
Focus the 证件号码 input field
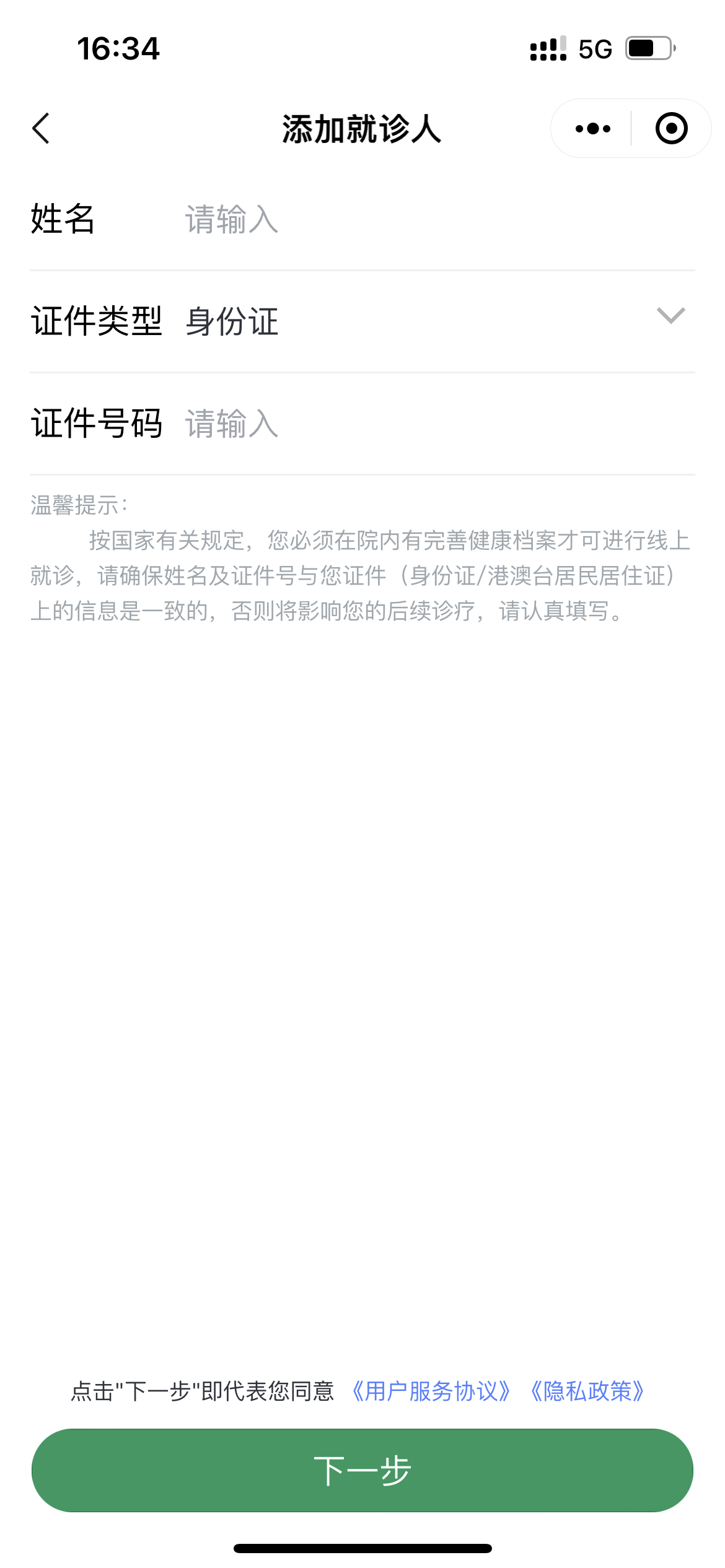tap(434, 424)
